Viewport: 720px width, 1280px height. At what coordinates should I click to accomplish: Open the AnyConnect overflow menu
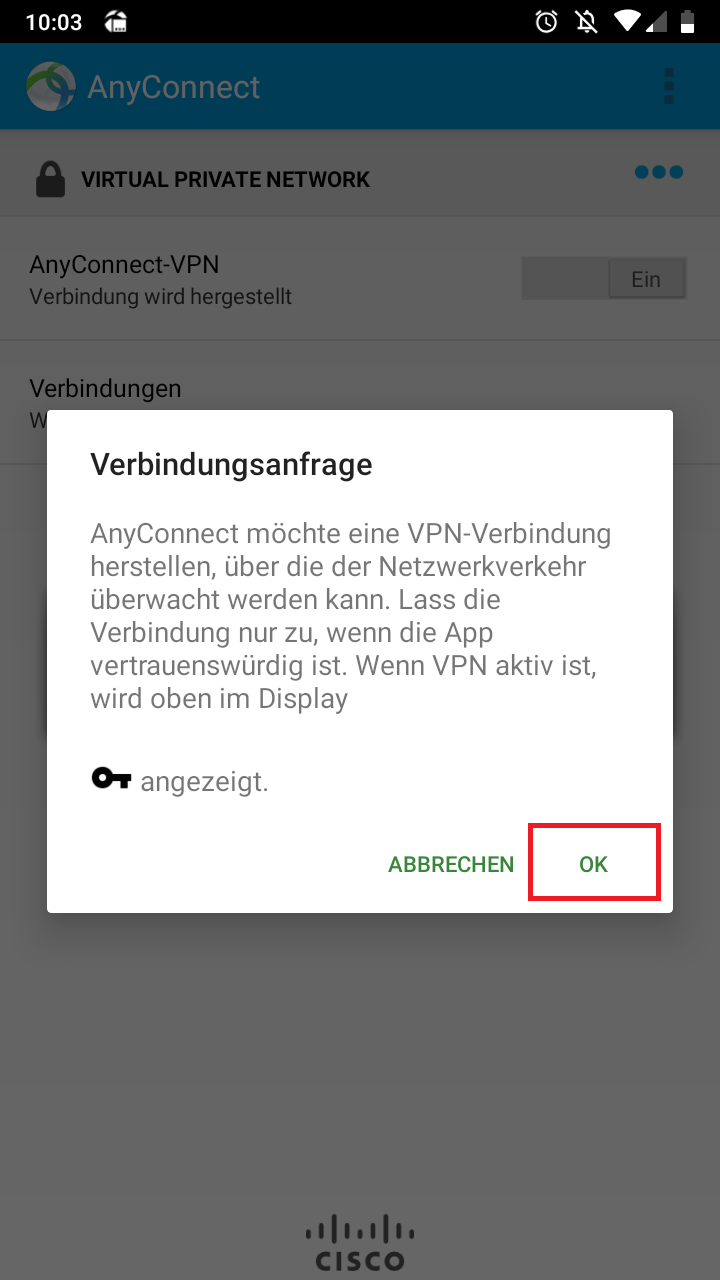669,87
